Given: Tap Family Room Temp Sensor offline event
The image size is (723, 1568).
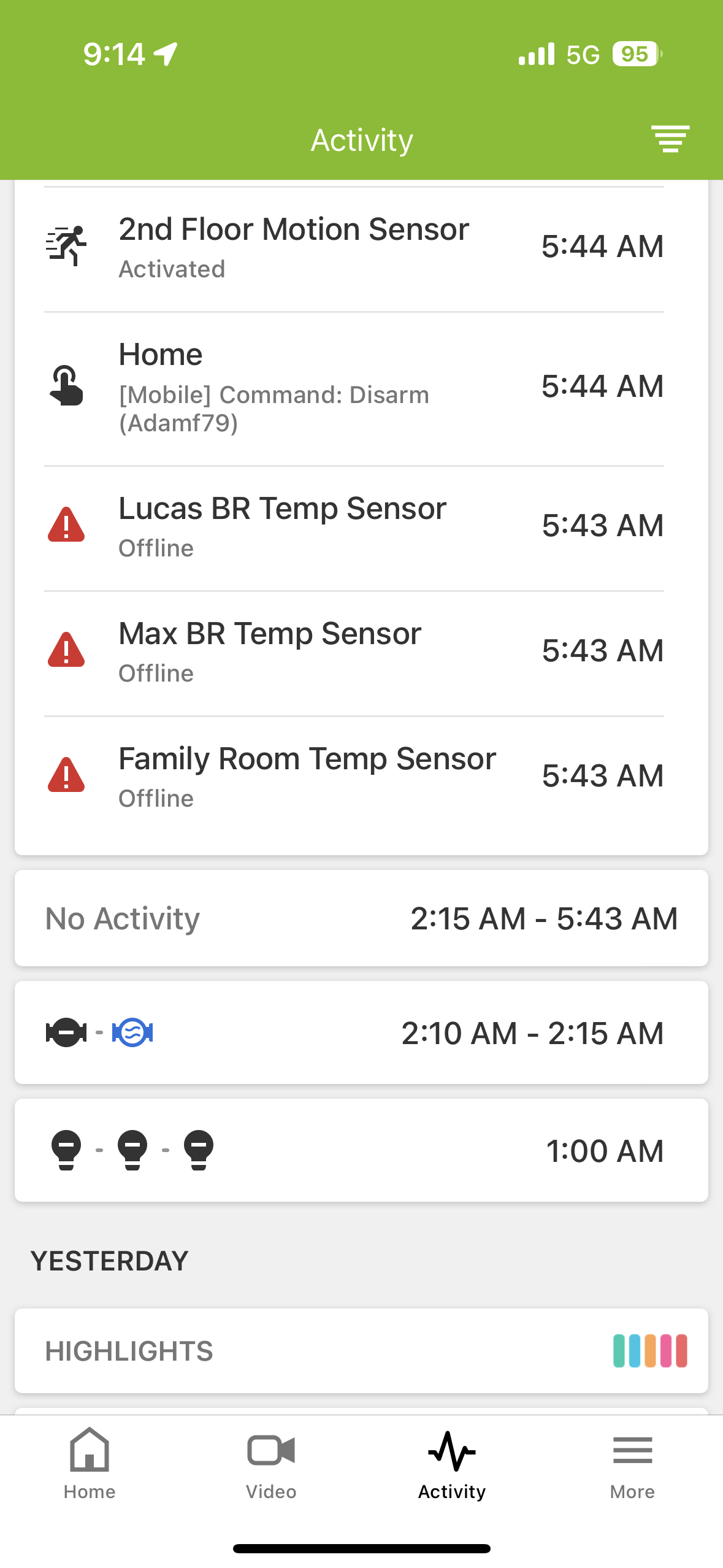Looking at the screenshot, I should point(354,778).
